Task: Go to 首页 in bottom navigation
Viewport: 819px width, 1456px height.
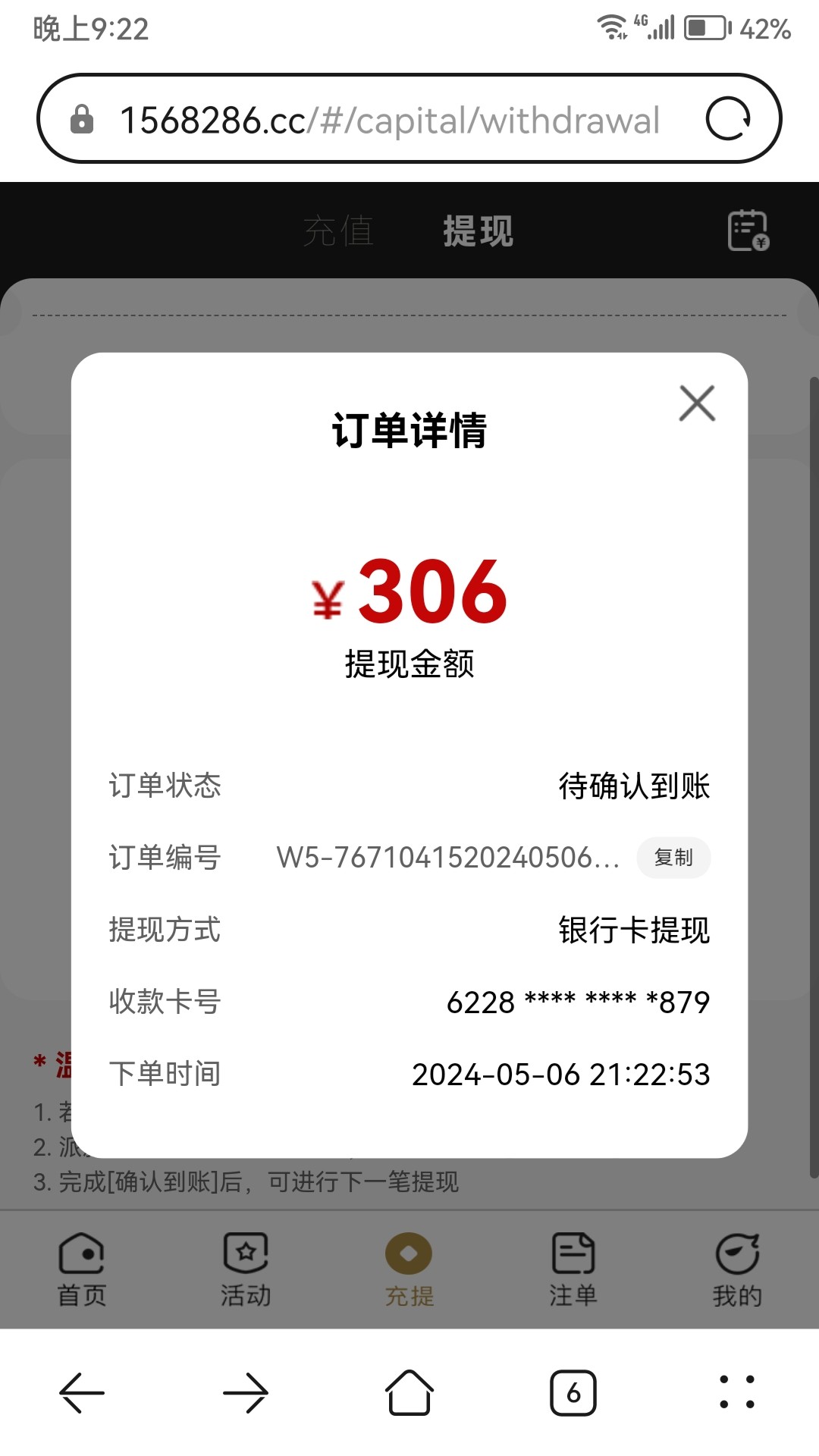Action: (x=82, y=1269)
